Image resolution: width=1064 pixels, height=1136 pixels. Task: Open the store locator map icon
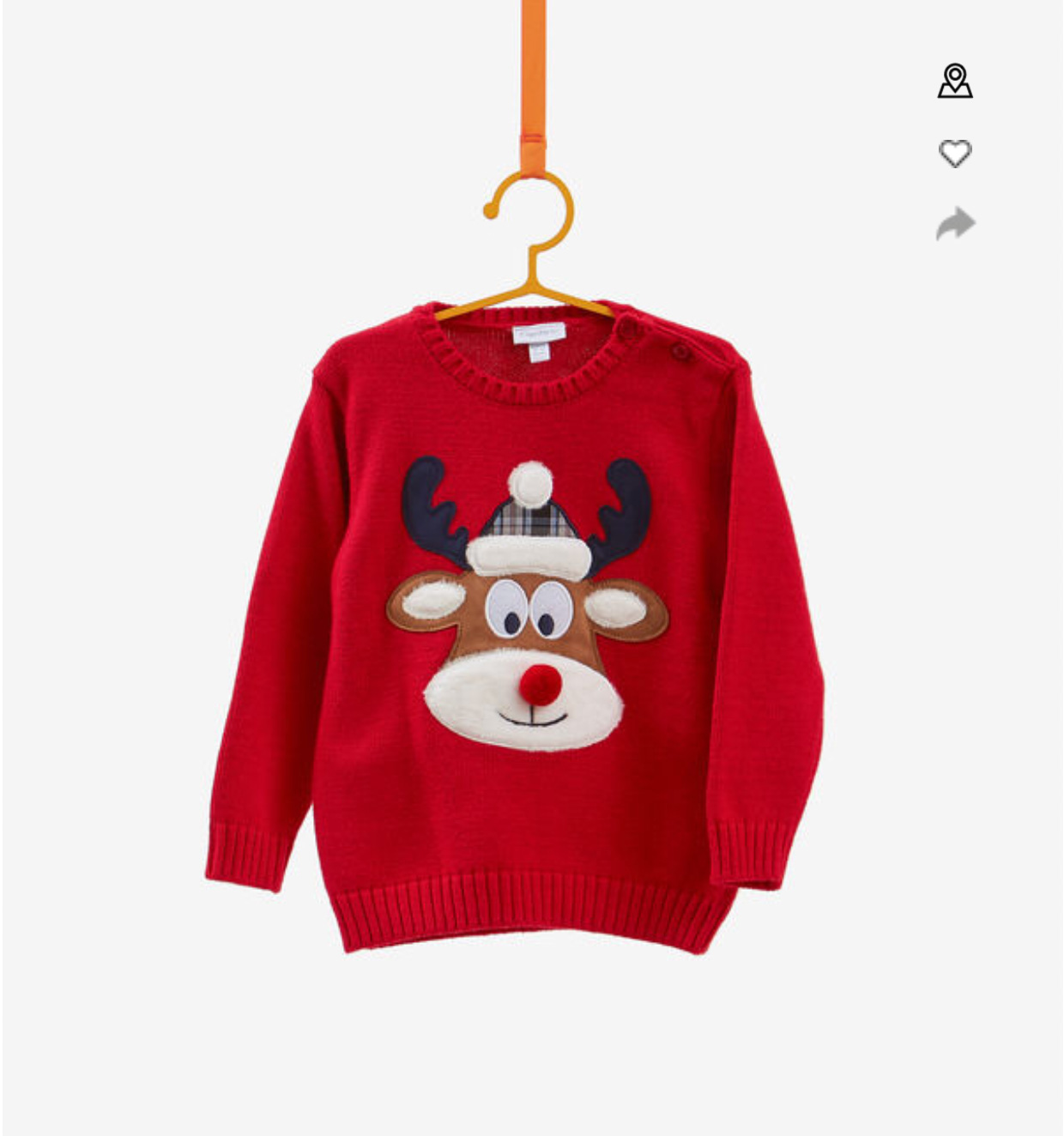coord(954,82)
